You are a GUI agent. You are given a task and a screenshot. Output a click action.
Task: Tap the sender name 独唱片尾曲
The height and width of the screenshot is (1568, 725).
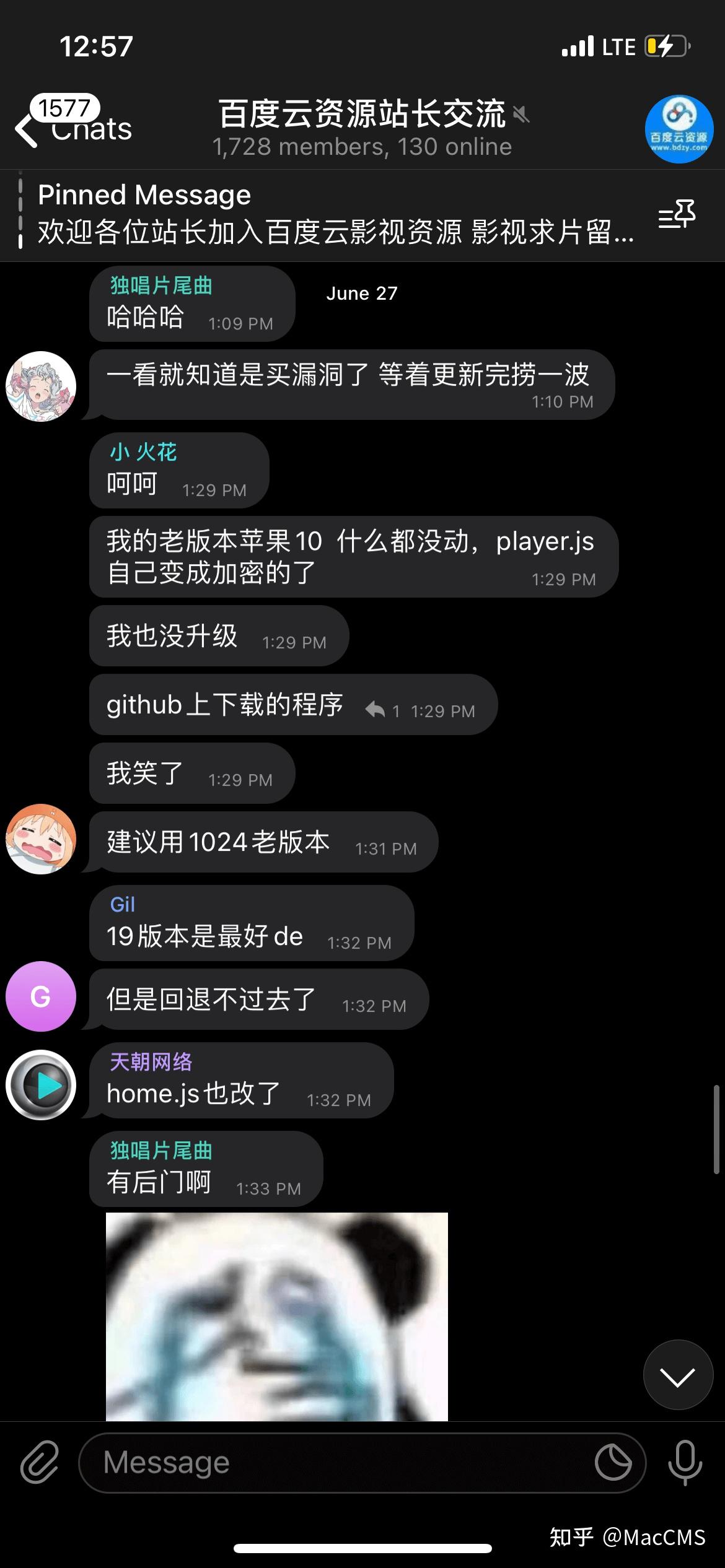(160, 1151)
